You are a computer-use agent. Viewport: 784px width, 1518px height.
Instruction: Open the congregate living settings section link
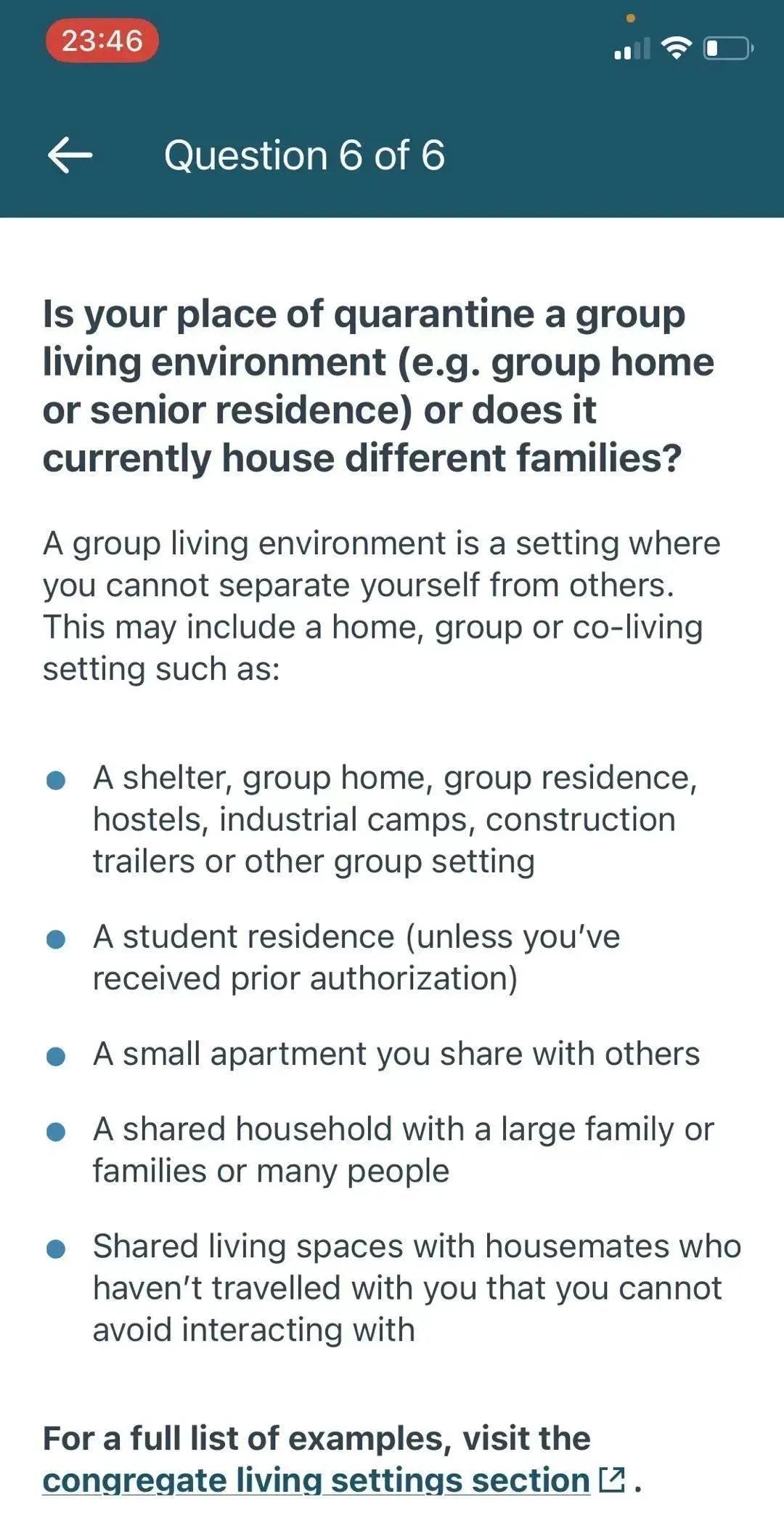tap(317, 1480)
